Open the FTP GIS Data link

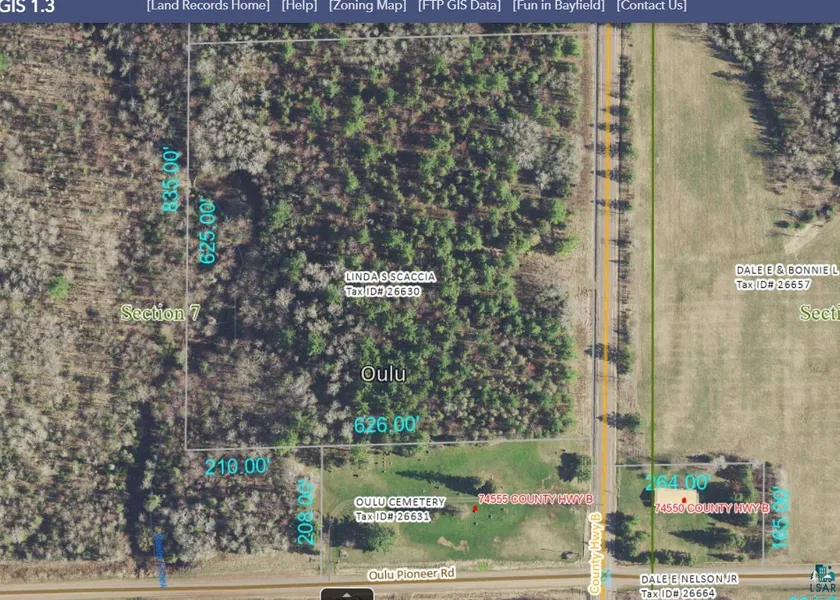(x=459, y=6)
